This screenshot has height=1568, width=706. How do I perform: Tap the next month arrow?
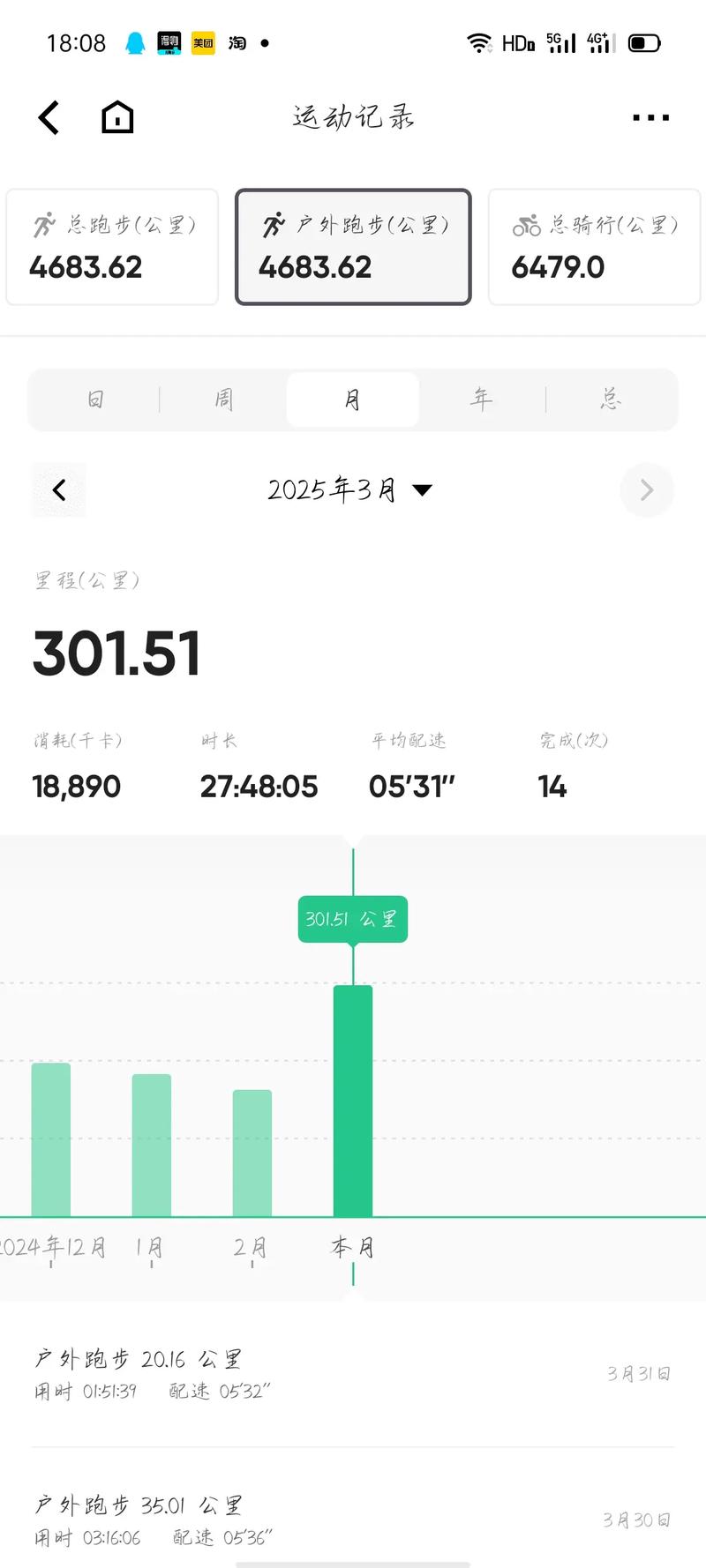coord(646,489)
